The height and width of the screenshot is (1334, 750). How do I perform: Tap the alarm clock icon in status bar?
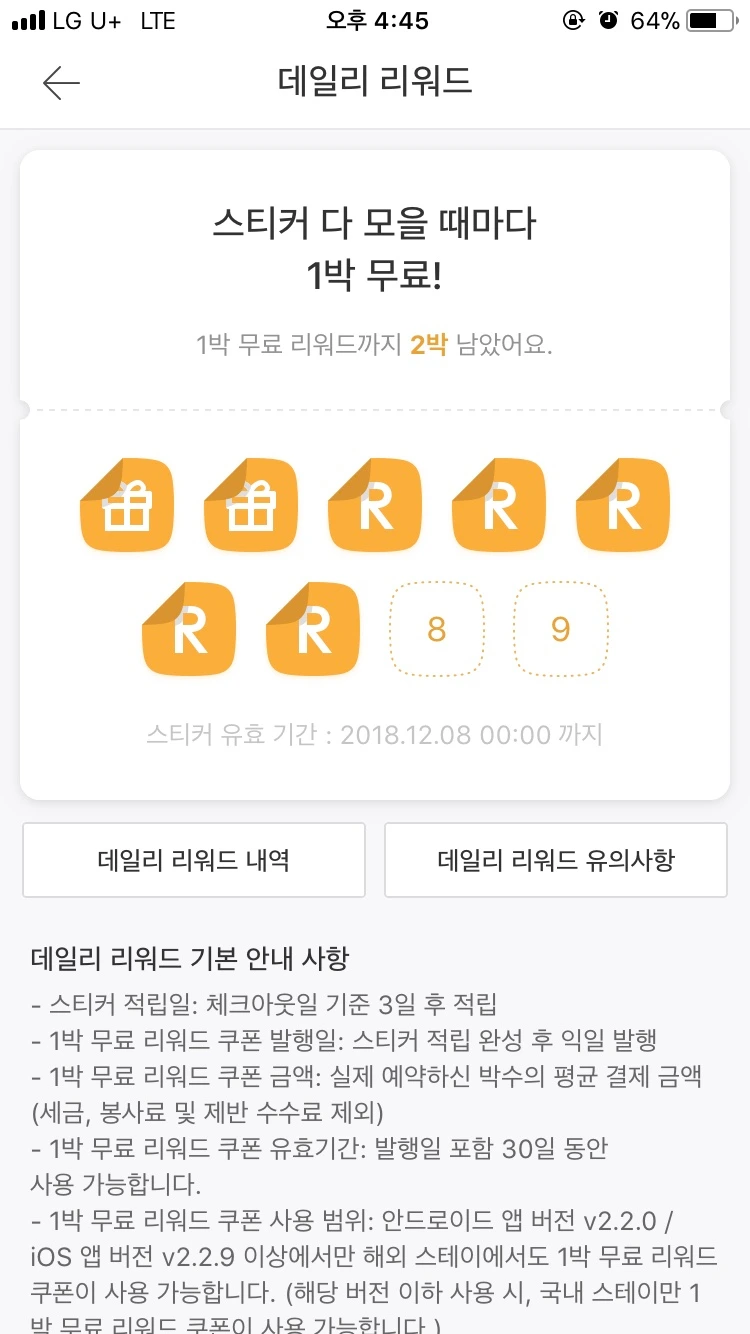click(x=608, y=19)
